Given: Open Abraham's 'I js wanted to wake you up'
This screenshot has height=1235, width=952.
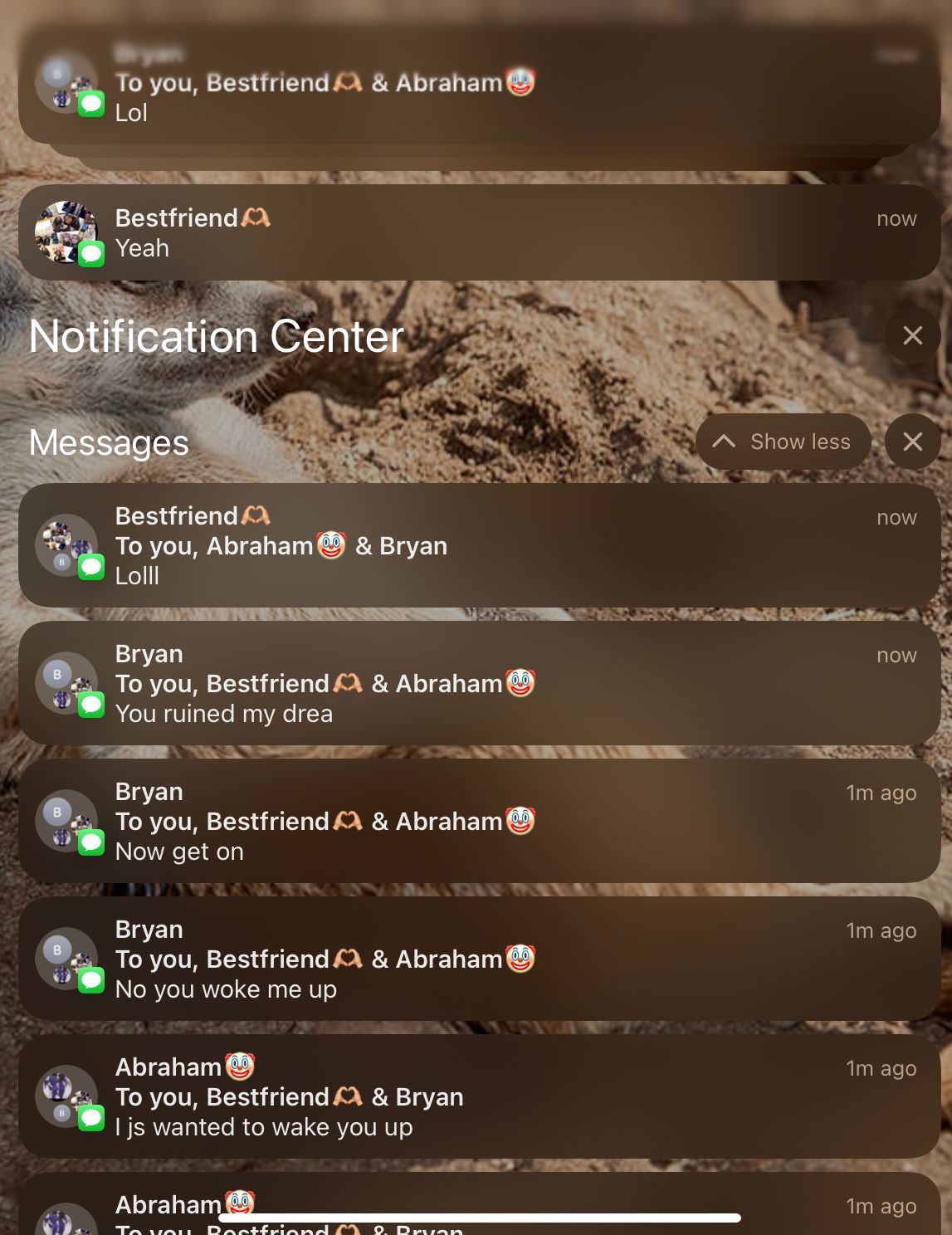Looking at the screenshot, I should (479, 1096).
